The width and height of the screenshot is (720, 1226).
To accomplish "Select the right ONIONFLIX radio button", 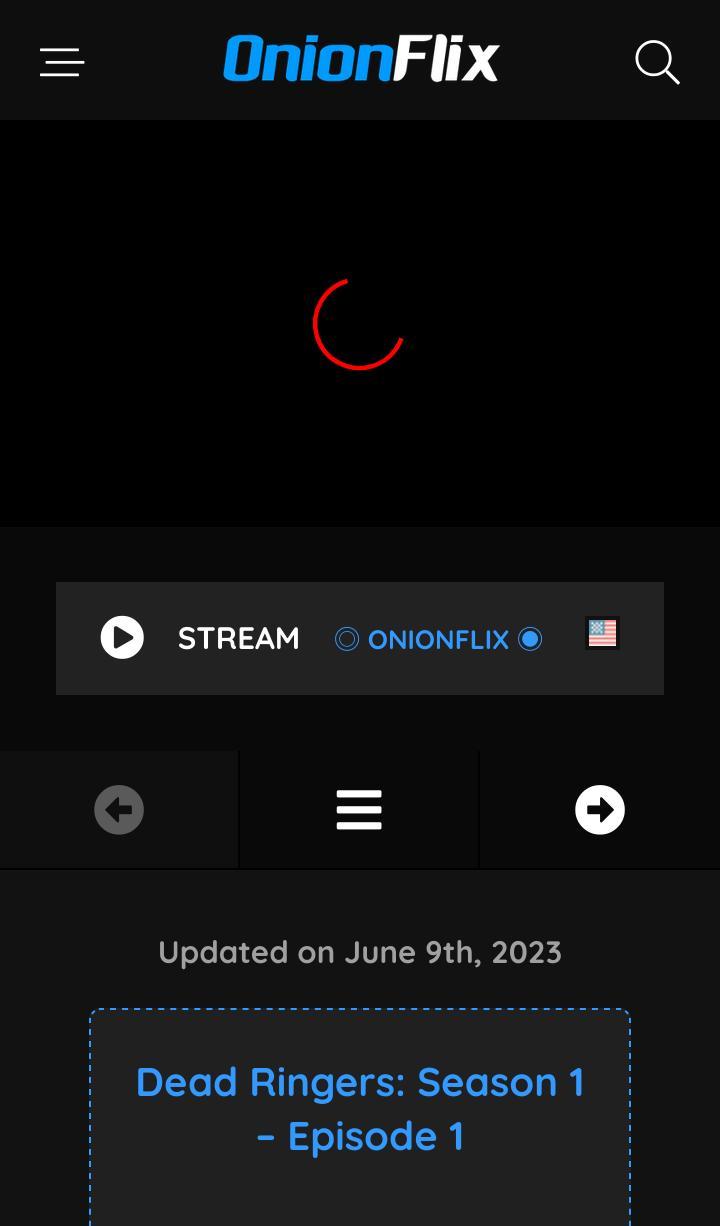I will pos(530,639).
